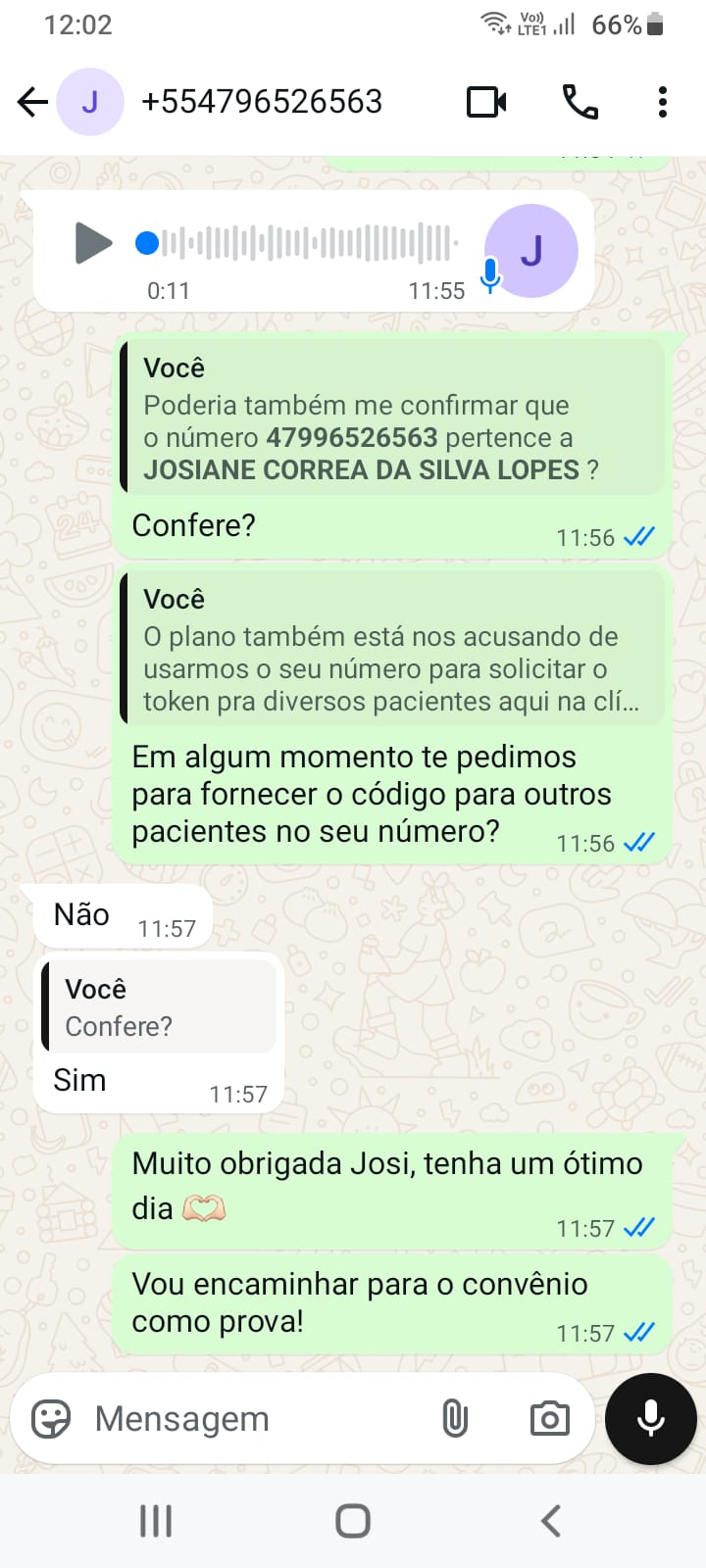Jump to quoted message about JOSIANE CORREA

tap(392, 418)
